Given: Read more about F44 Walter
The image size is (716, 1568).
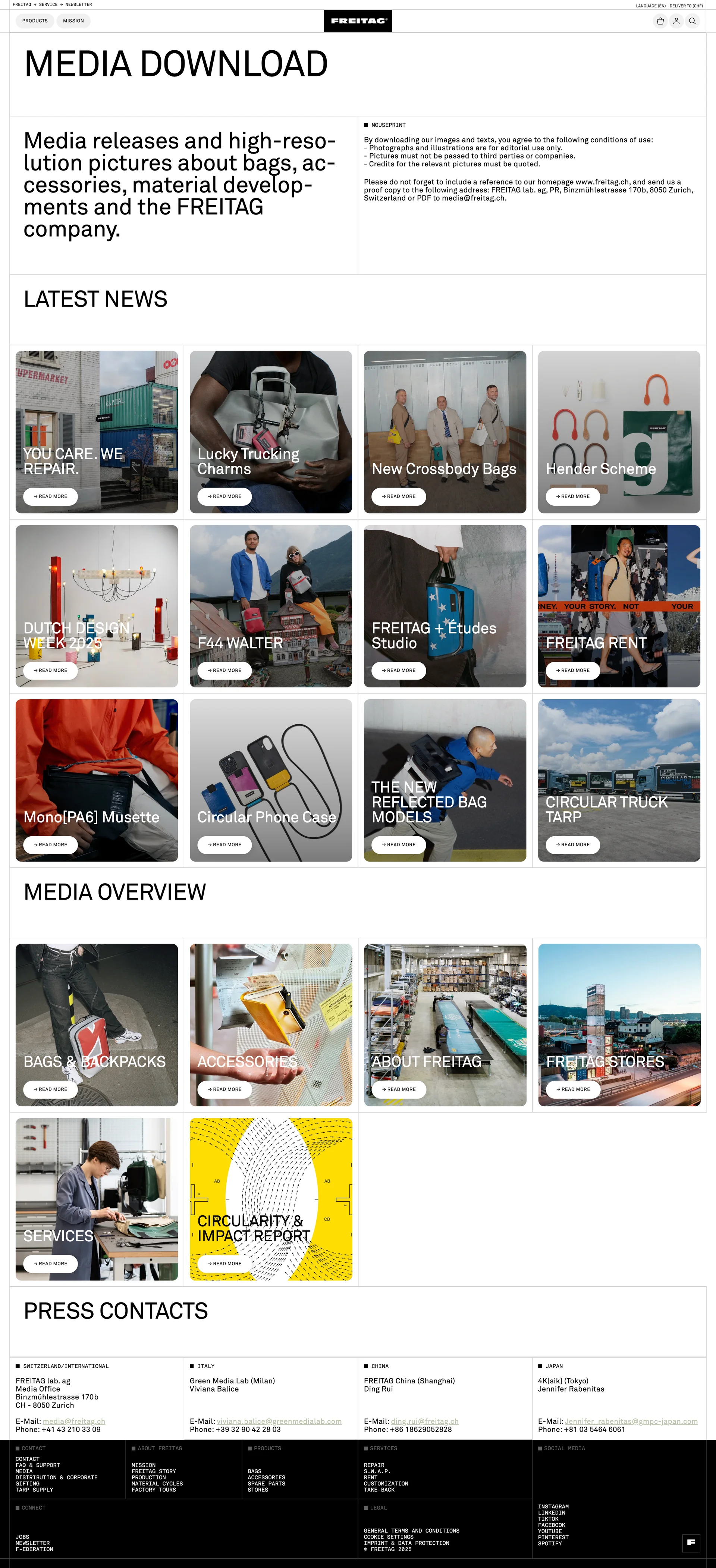Looking at the screenshot, I should click(224, 670).
